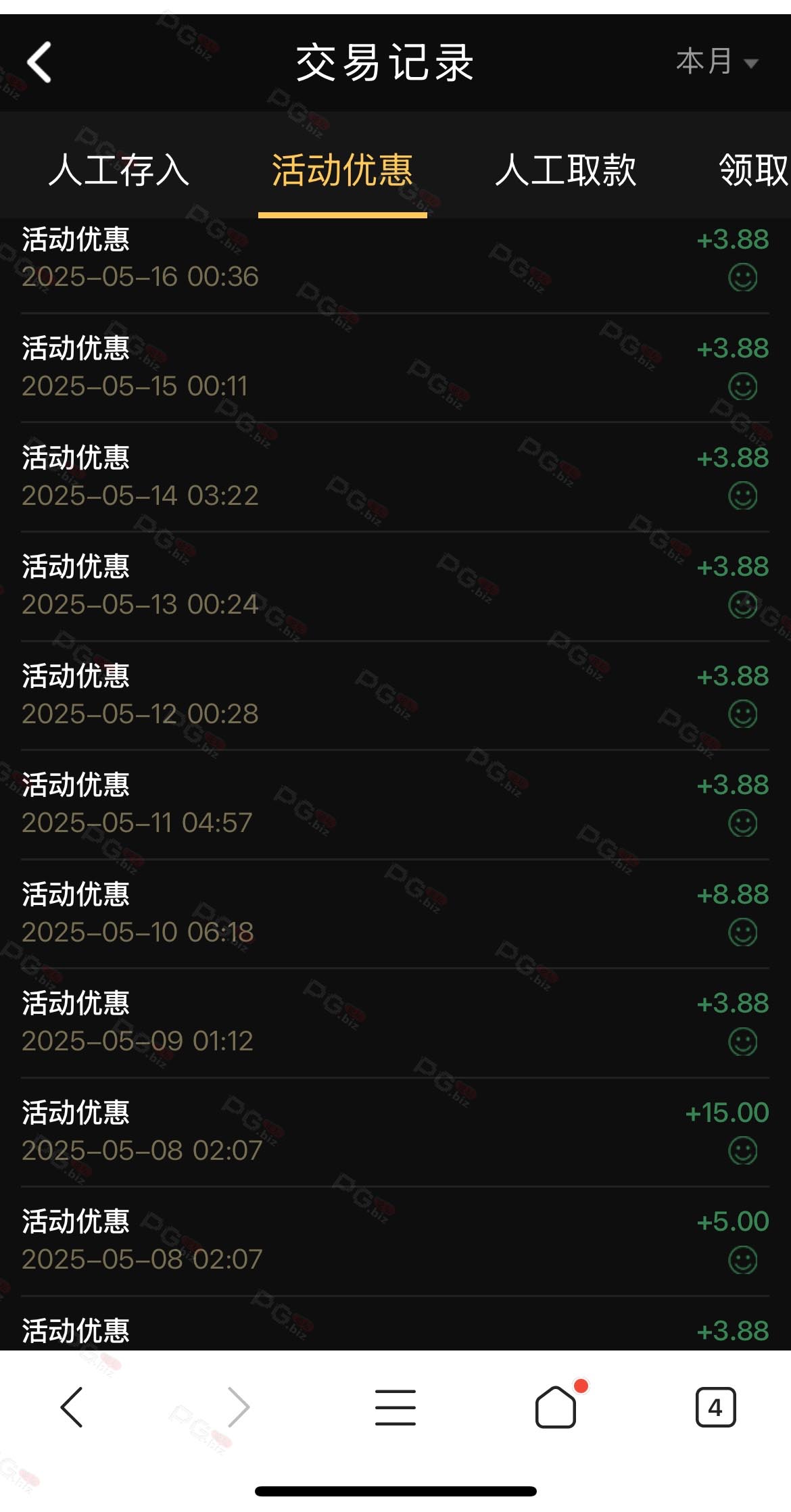Select the 活动优惠 tab
This screenshot has width=791, height=1512.
[x=342, y=170]
